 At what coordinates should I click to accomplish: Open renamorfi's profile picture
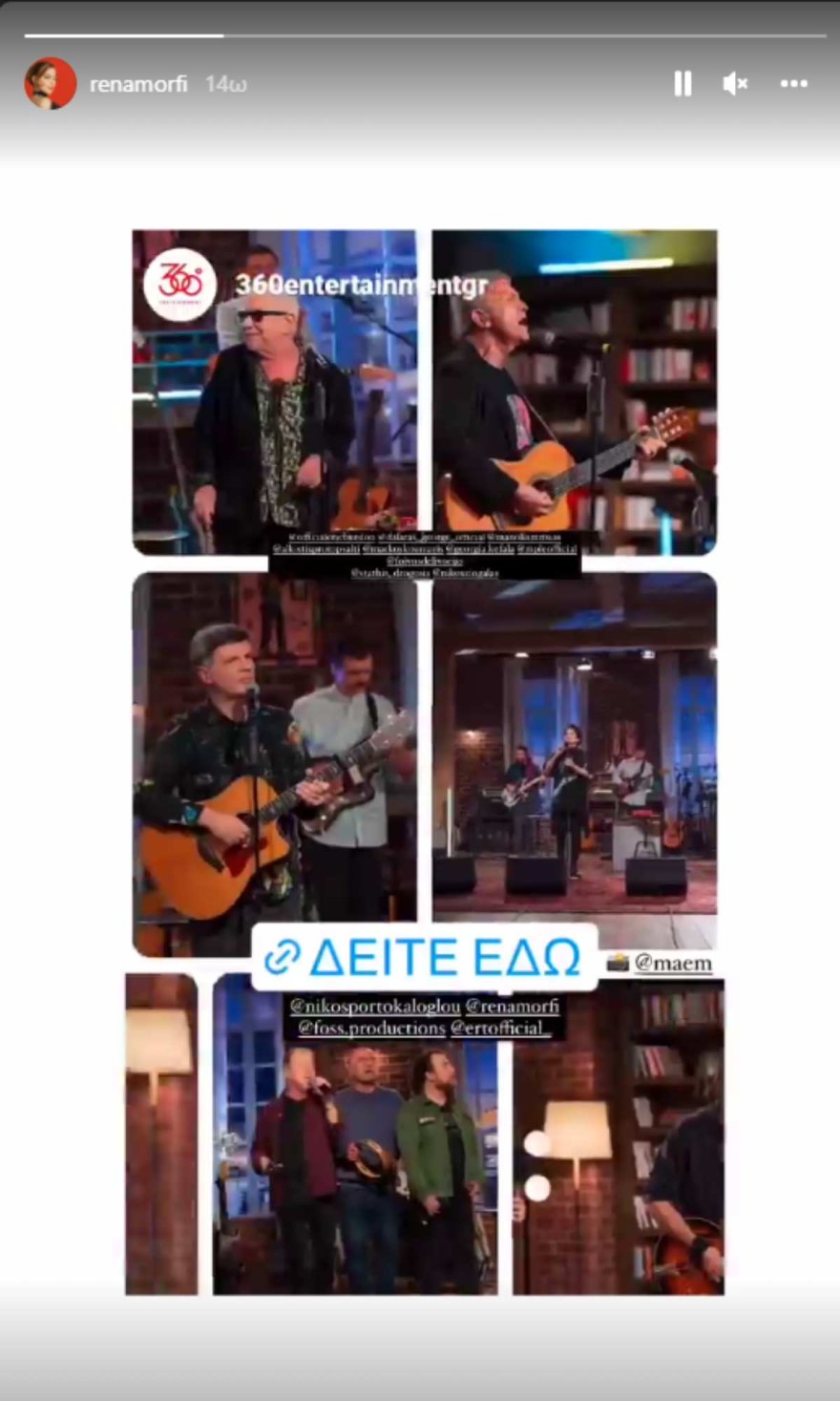(50, 84)
